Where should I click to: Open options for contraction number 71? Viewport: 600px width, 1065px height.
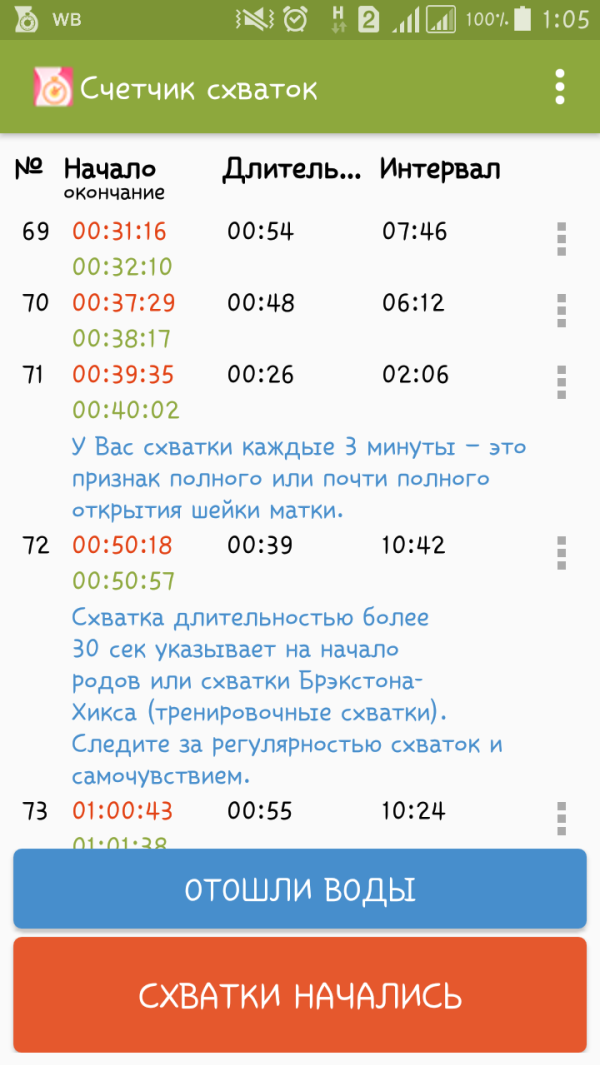(561, 382)
